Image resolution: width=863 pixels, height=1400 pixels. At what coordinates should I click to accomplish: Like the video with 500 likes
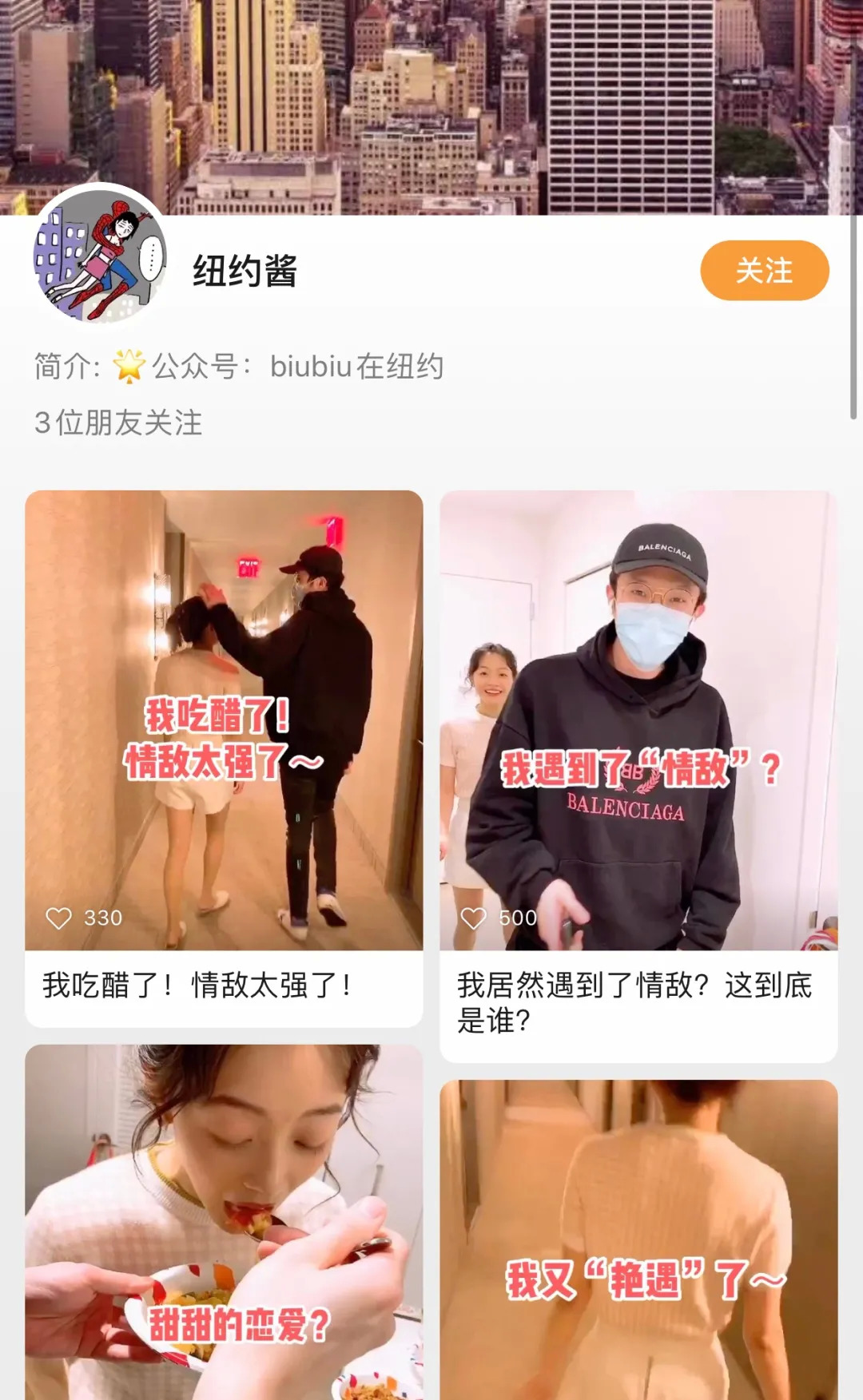(x=474, y=918)
